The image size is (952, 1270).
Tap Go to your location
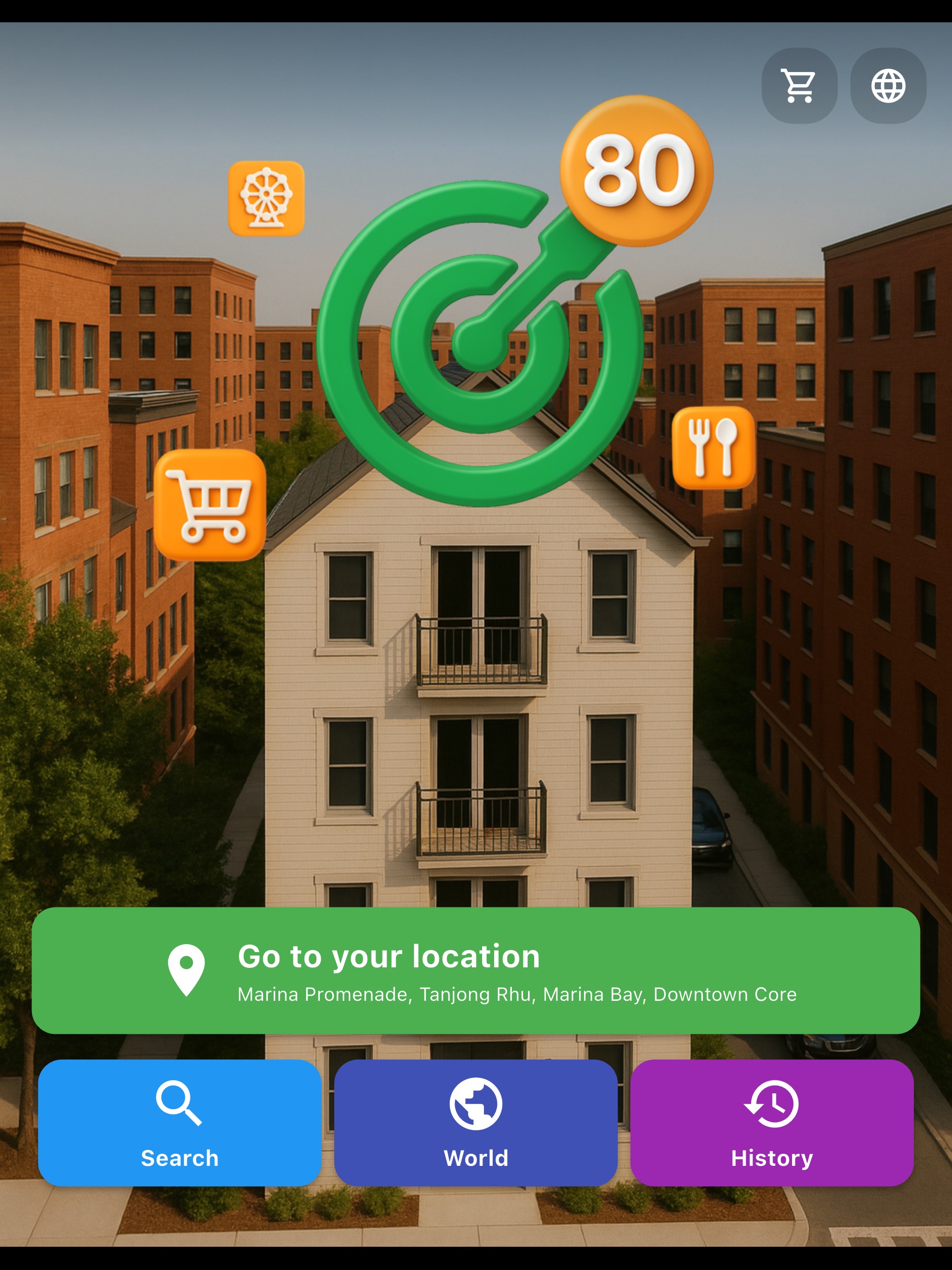[476, 970]
